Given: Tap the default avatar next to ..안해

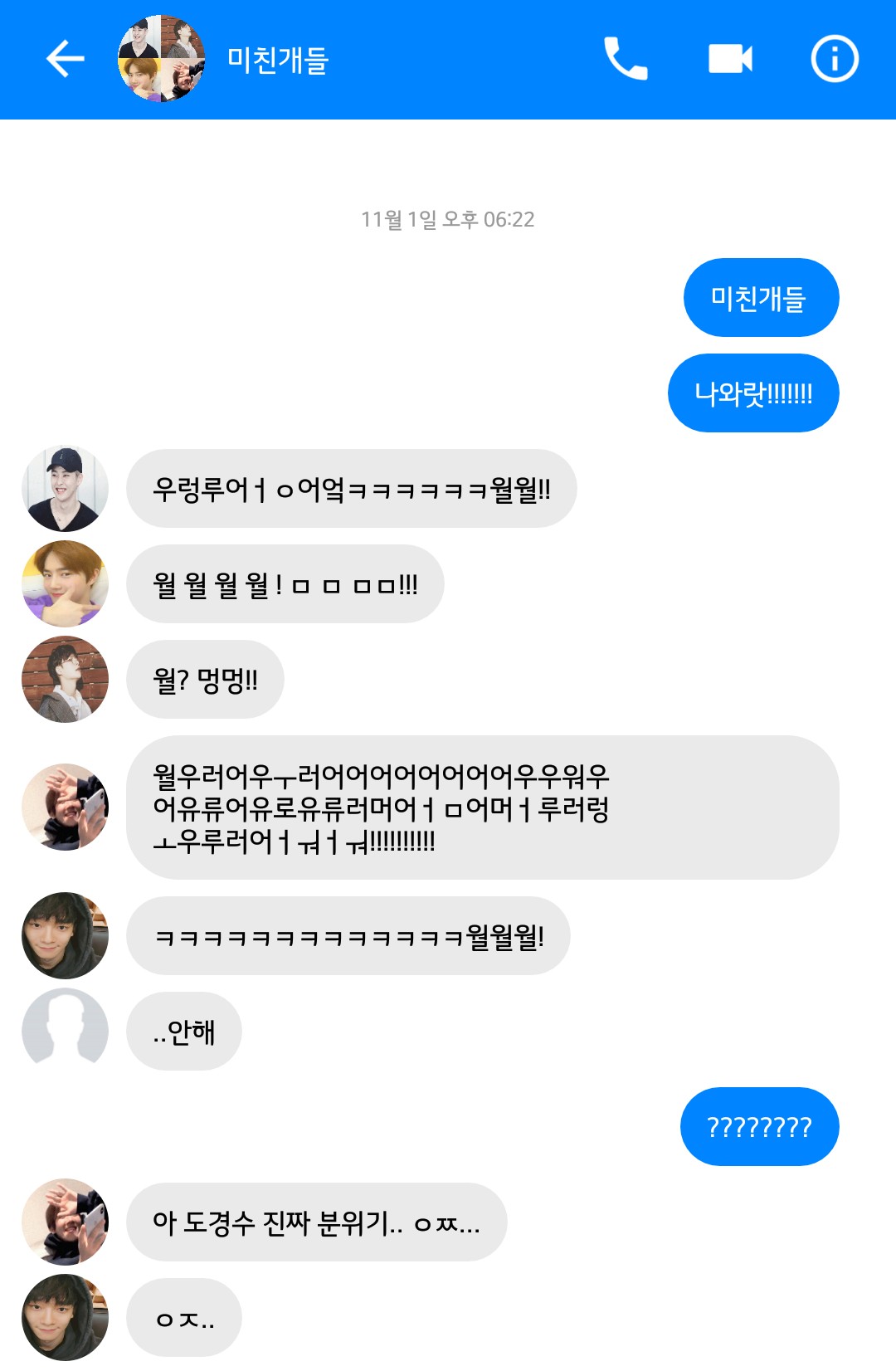Looking at the screenshot, I should pos(65,1031).
